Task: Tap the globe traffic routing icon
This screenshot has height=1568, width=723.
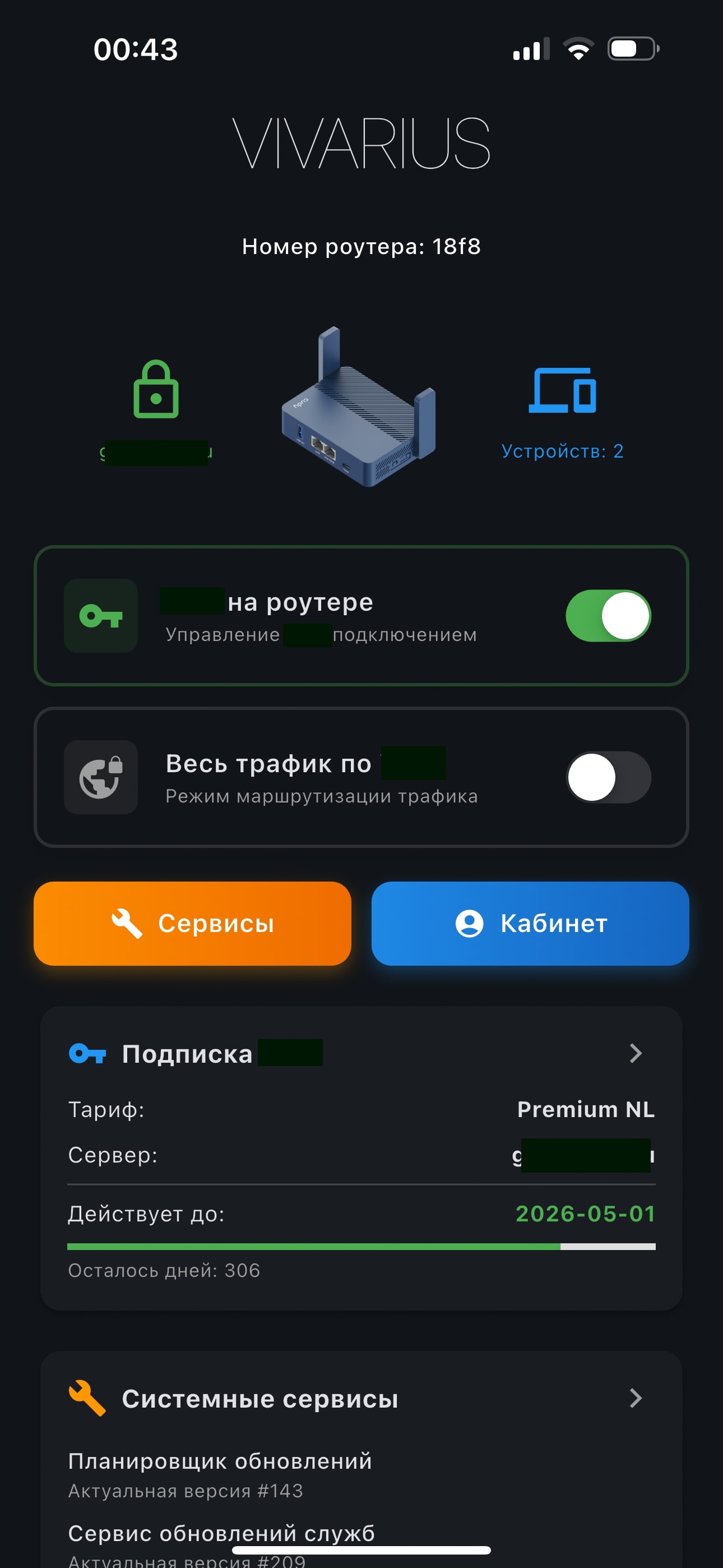Action: pos(100,778)
